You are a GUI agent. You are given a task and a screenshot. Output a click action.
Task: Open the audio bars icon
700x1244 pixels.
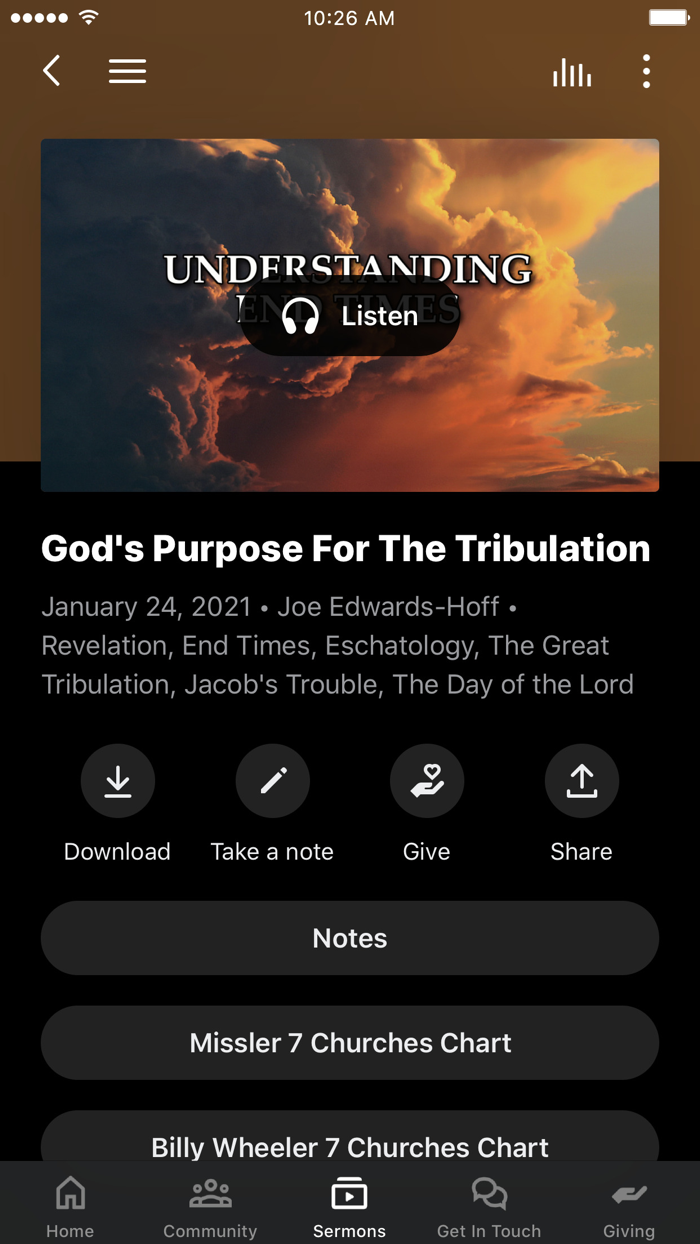pos(571,72)
